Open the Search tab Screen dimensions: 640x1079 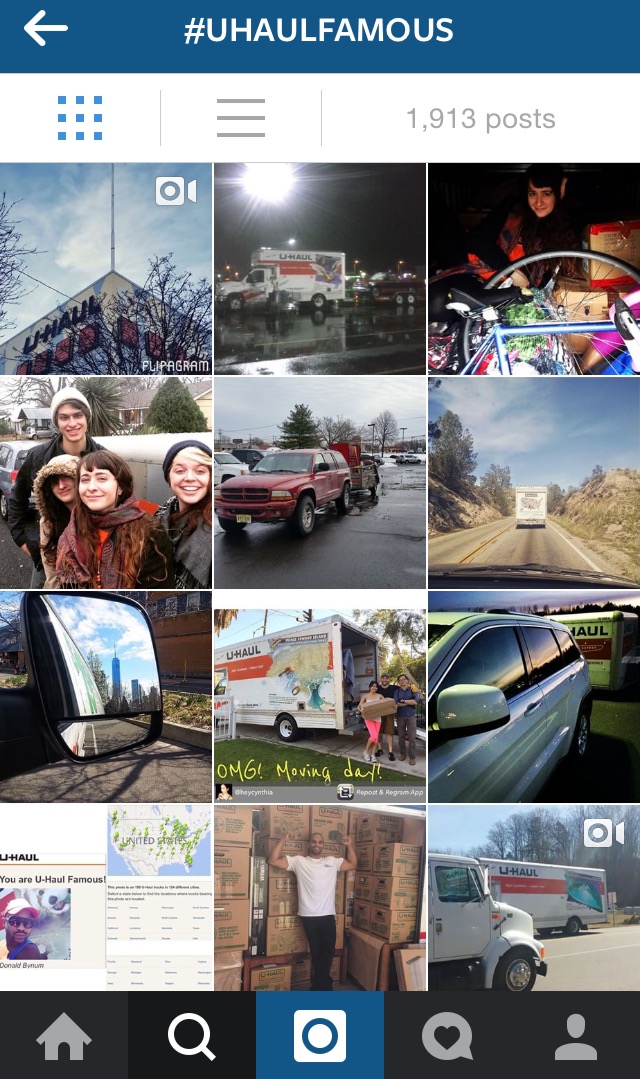pyautogui.click(x=192, y=1036)
